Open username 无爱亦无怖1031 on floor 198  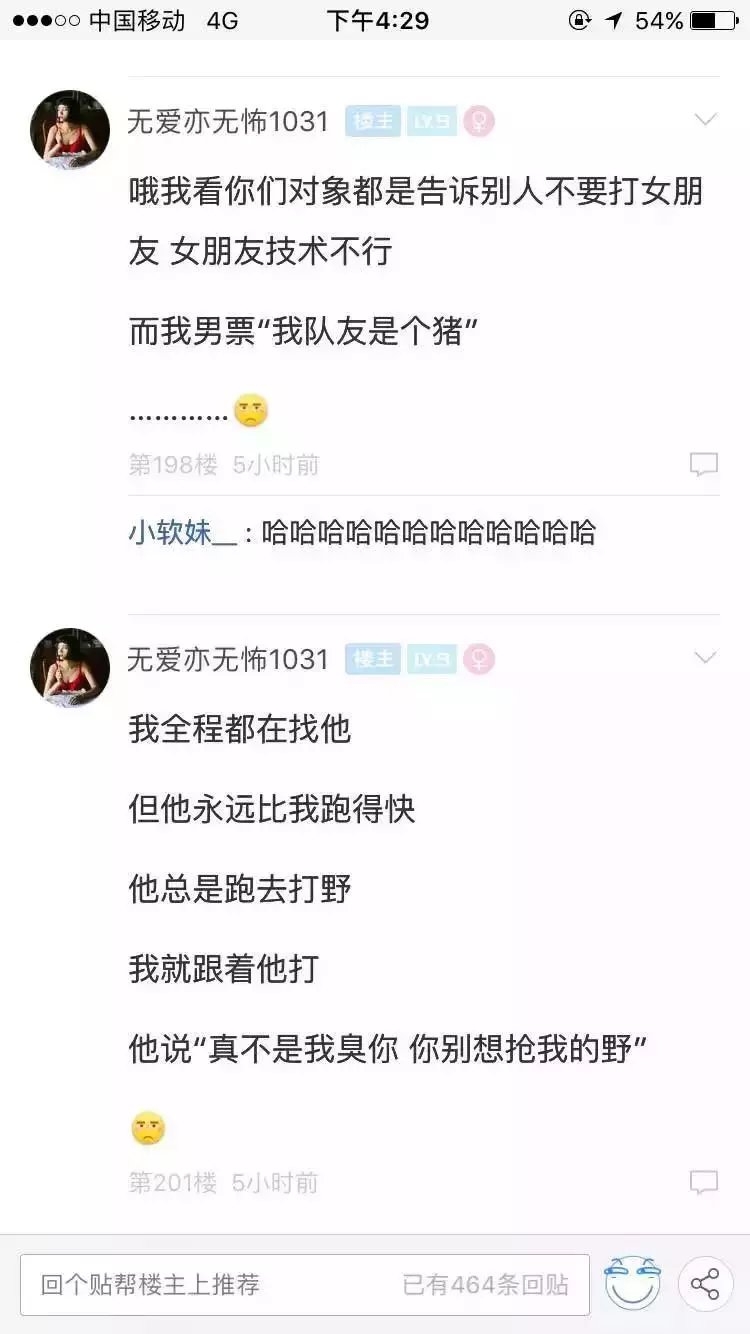point(228,122)
